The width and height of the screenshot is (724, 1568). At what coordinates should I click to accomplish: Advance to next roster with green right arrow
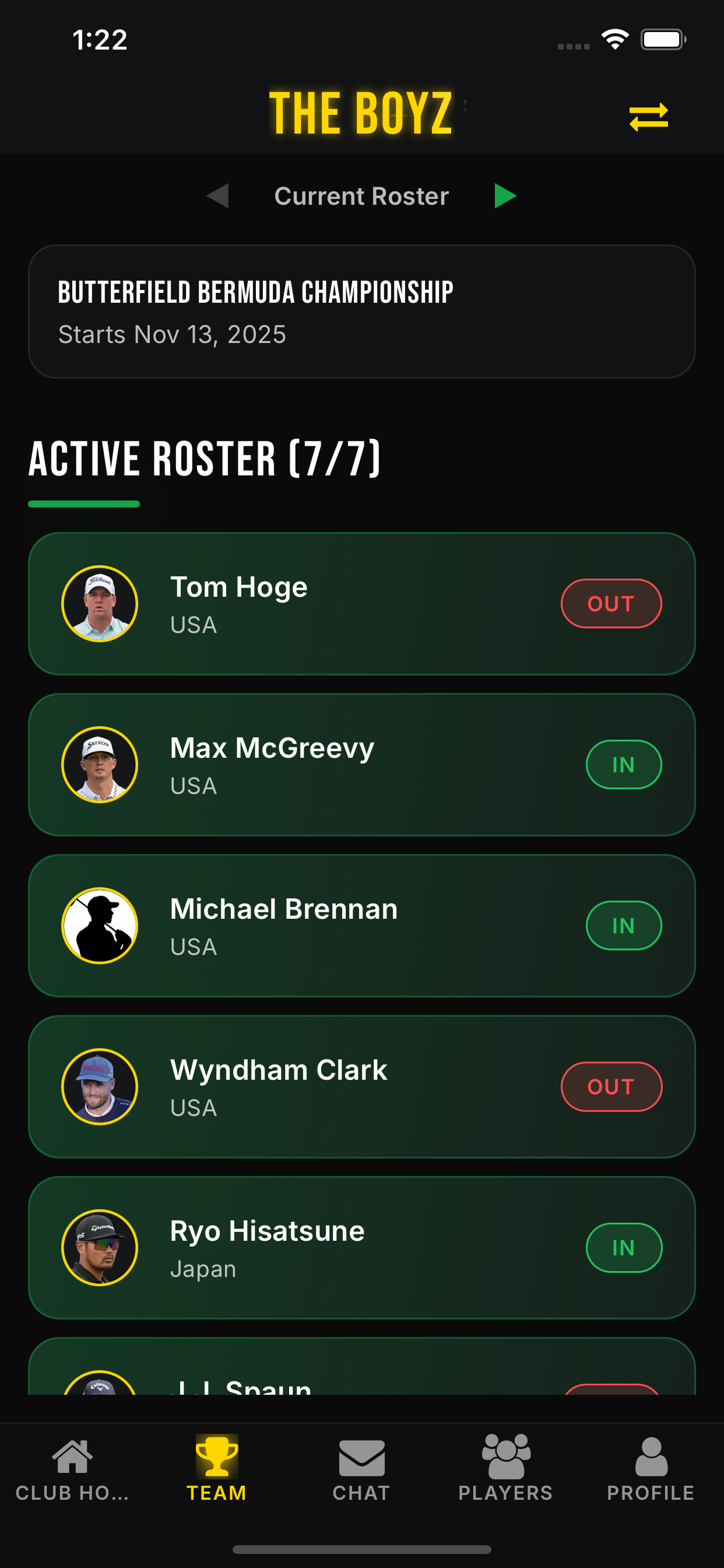[505, 196]
